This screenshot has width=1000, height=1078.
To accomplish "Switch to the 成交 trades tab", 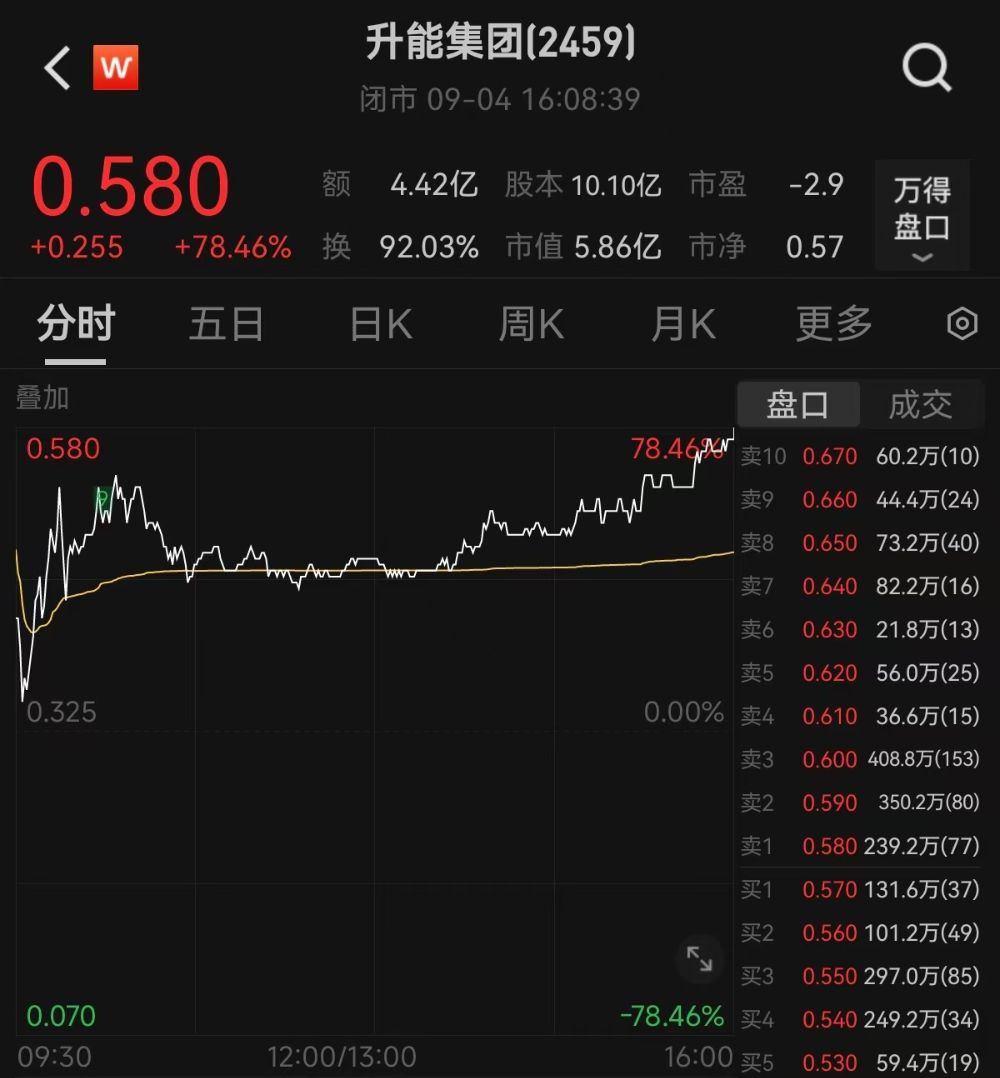I will tap(920, 405).
